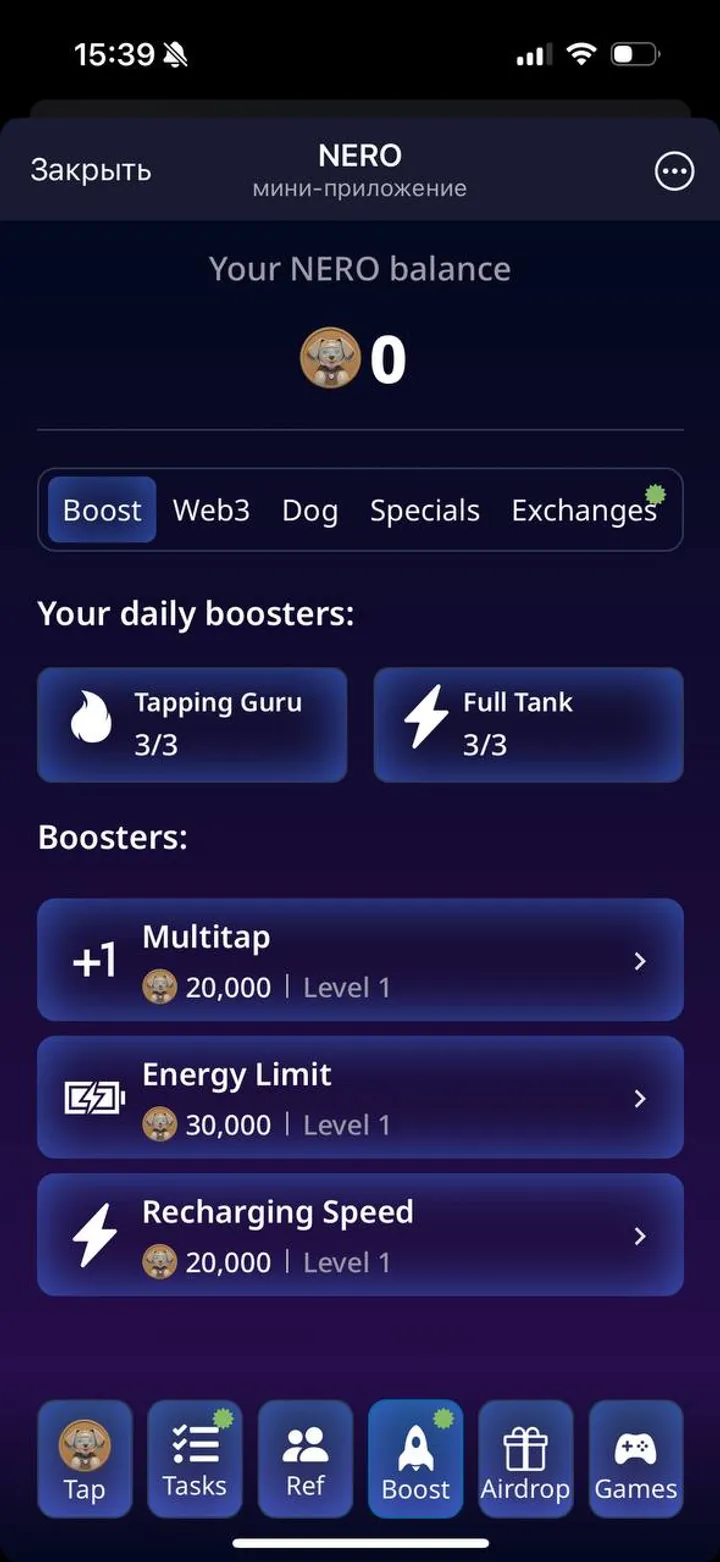
Task: Go to the Tap screen
Action: click(x=85, y=1459)
